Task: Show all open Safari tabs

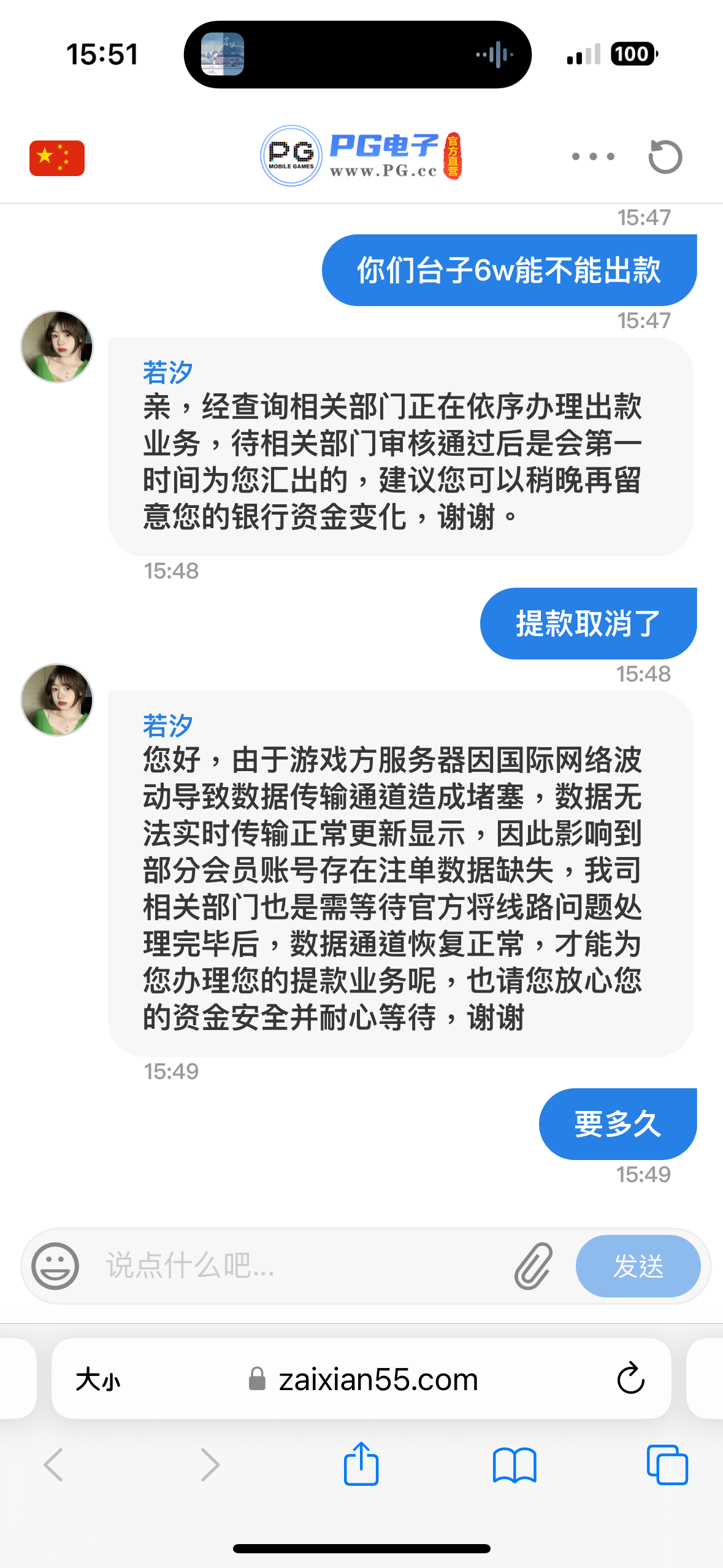Action: pos(667,1465)
